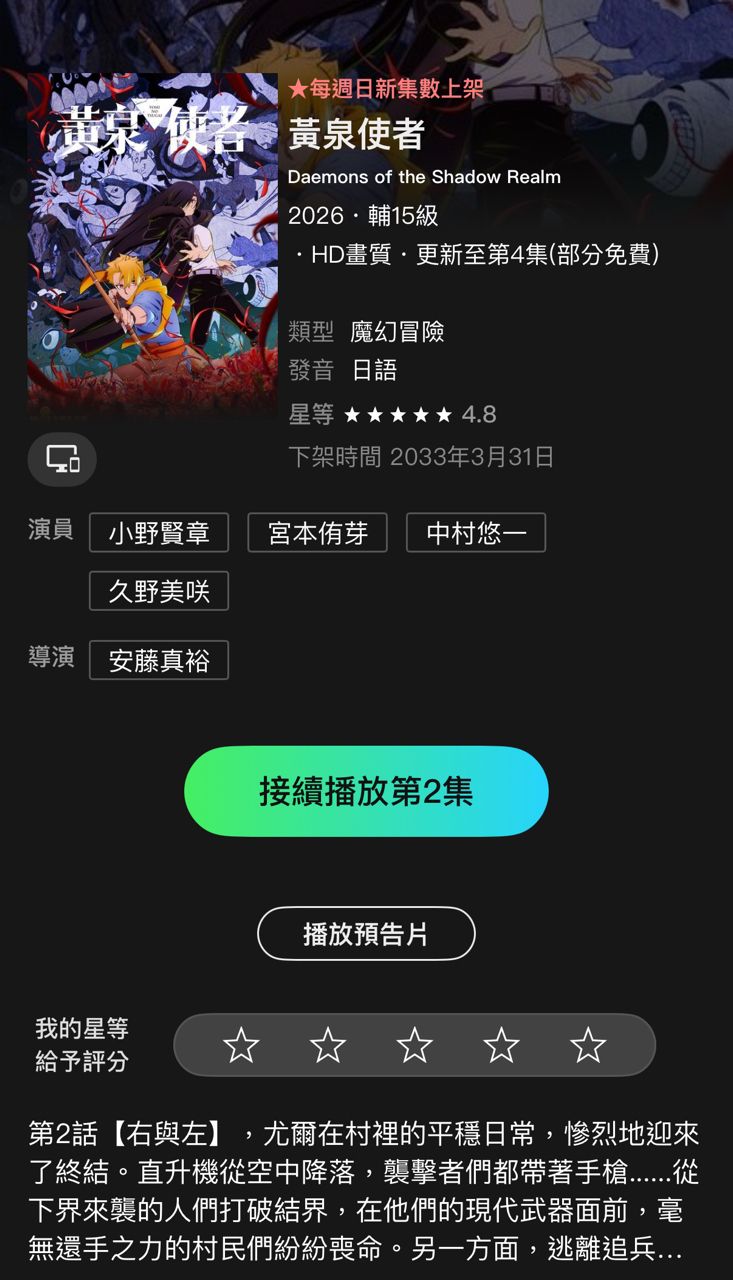Give a three-star rating
Screen dimensions: 733x1280
click(x=414, y=1045)
